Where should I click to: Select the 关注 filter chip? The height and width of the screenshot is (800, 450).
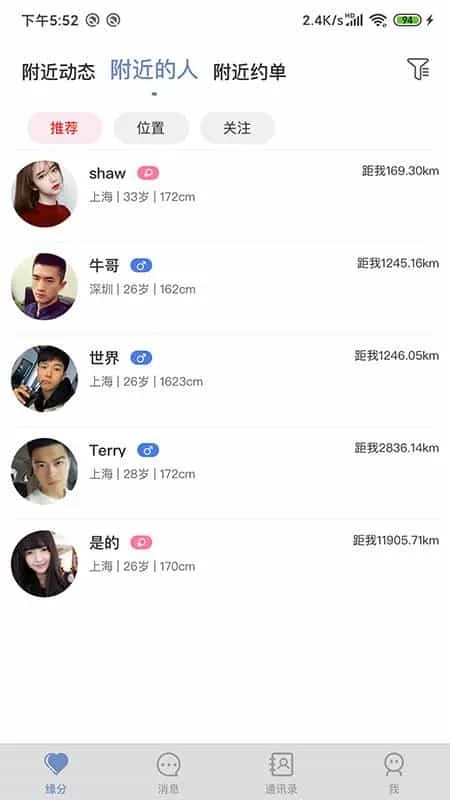pyautogui.click(x=237, y=128)
